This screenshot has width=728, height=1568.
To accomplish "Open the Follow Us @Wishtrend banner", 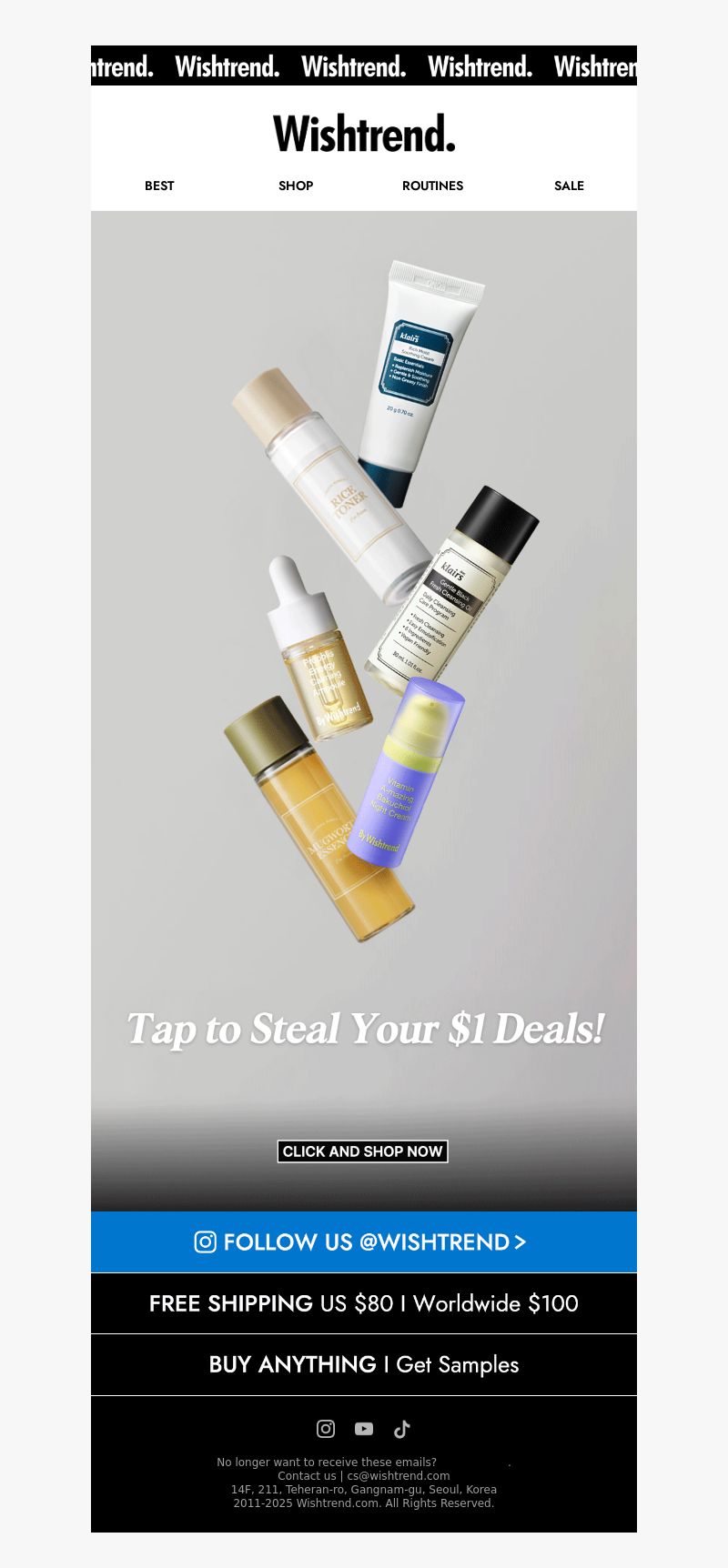I will (x=364, y=1241).
